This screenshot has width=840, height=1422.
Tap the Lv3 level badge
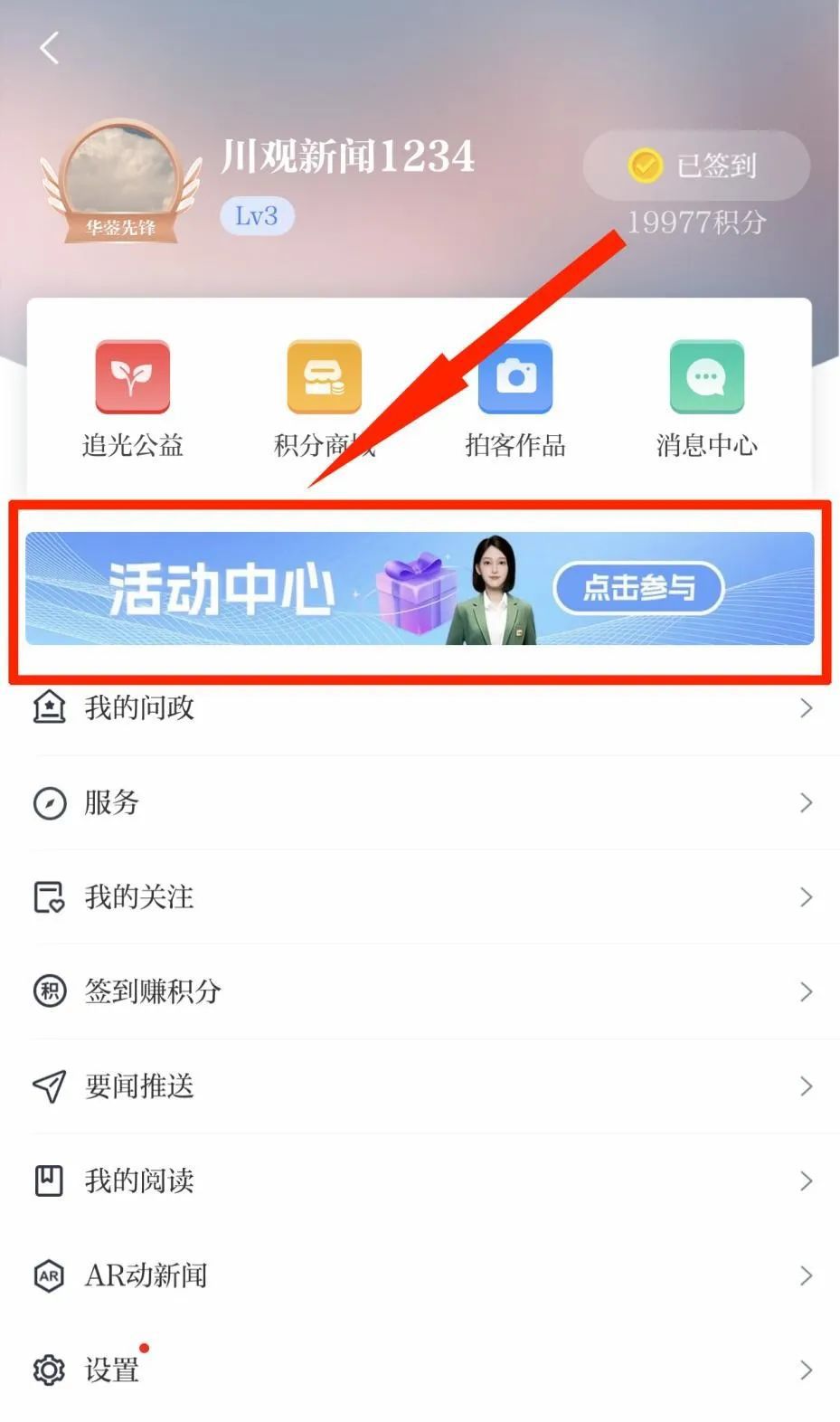pos(257,216)
